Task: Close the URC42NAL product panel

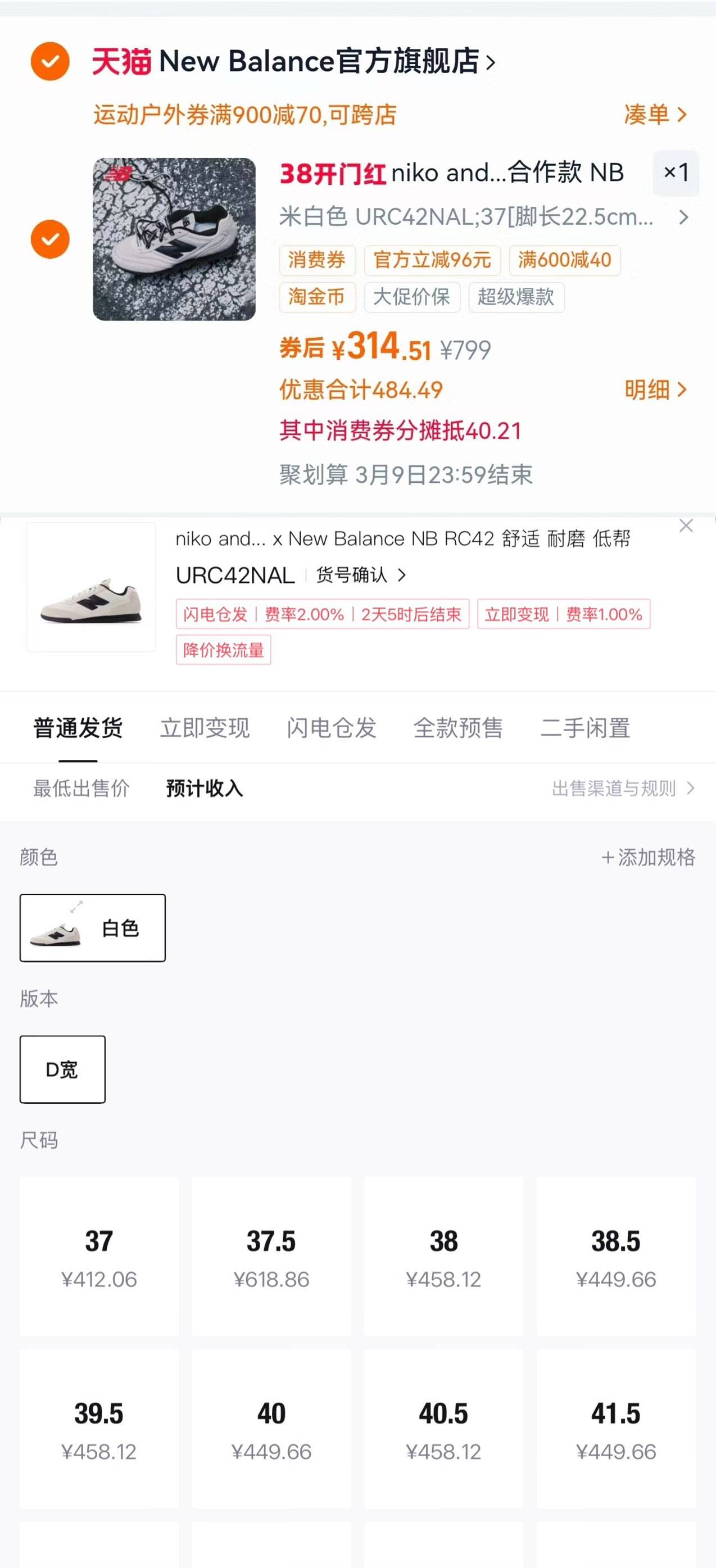Action: (x=686, y=526)
